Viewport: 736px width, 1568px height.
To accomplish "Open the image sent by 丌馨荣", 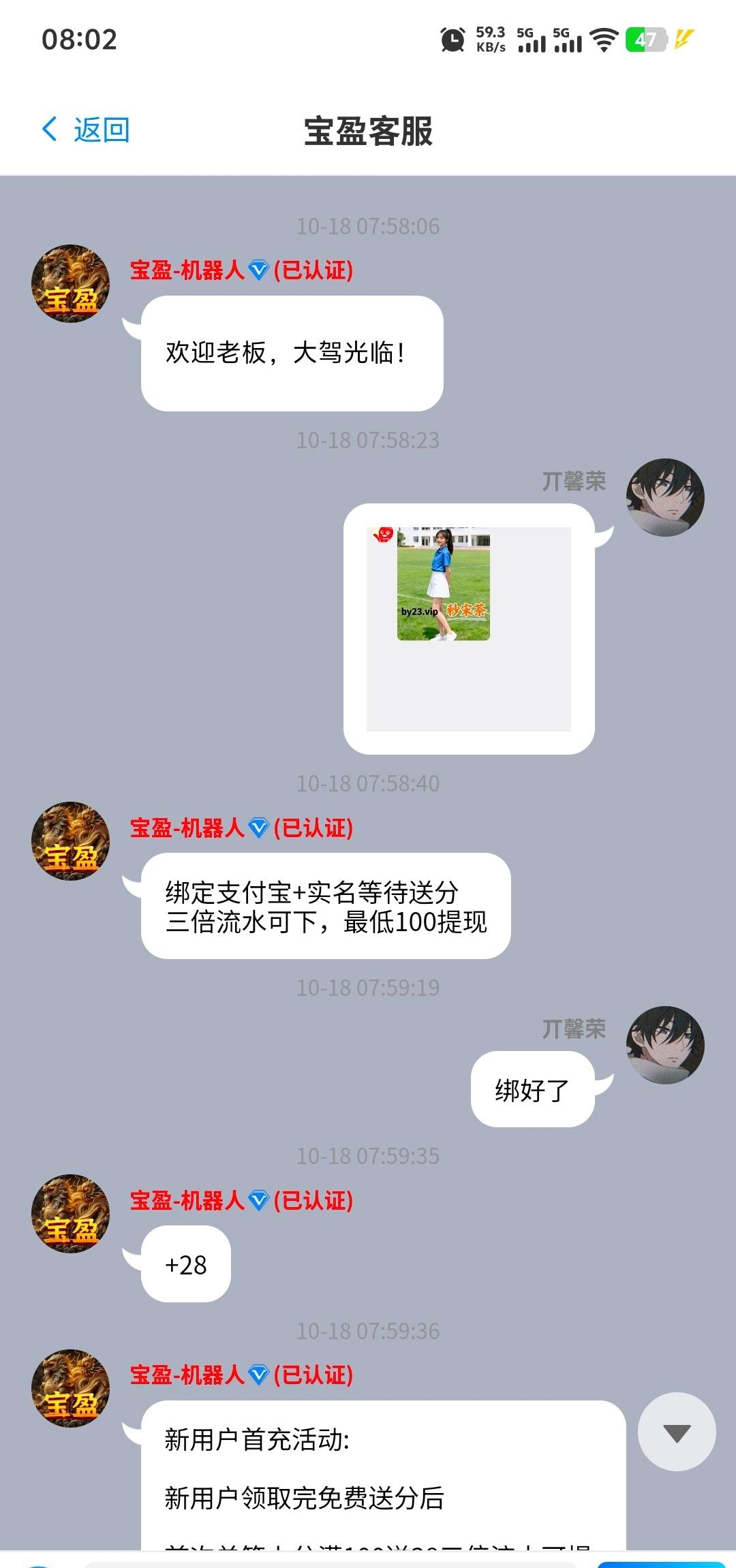I will pyautogui.click(x=444, y=584).
